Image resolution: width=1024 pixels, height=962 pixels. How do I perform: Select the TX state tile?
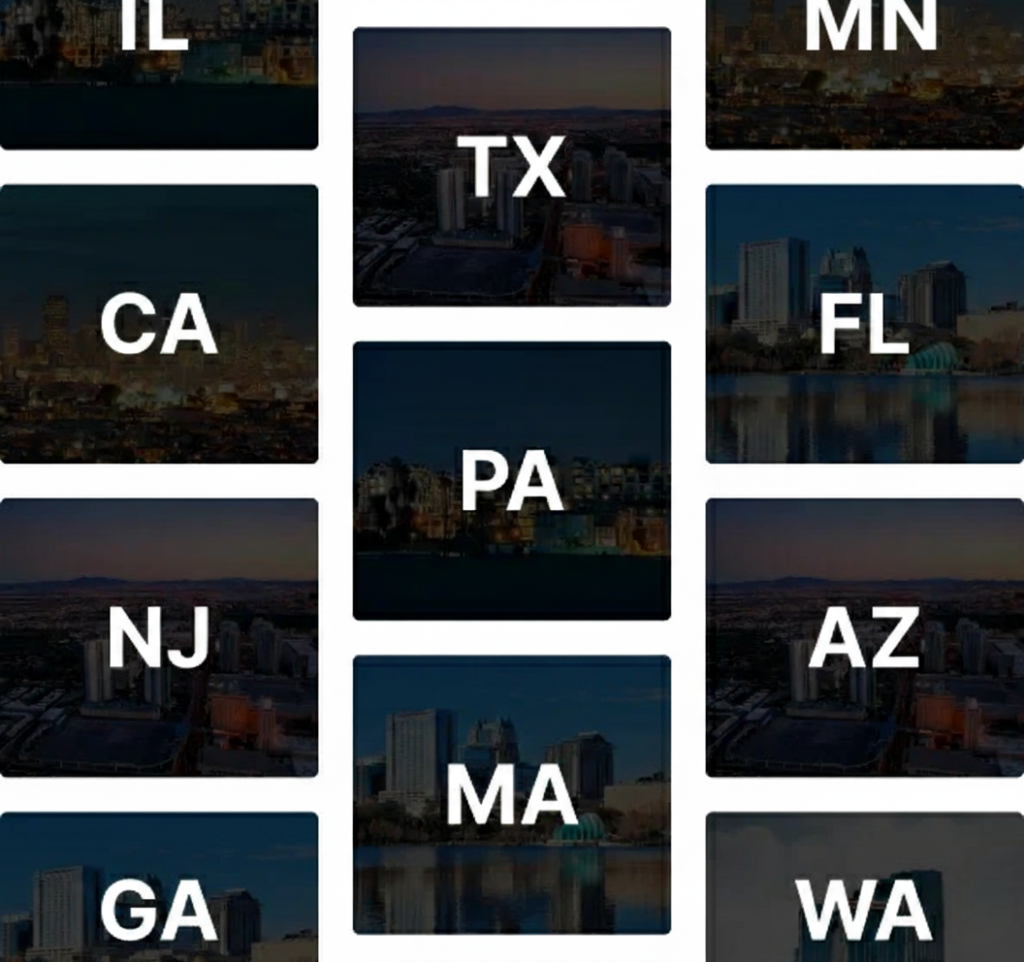pos(511,167)
